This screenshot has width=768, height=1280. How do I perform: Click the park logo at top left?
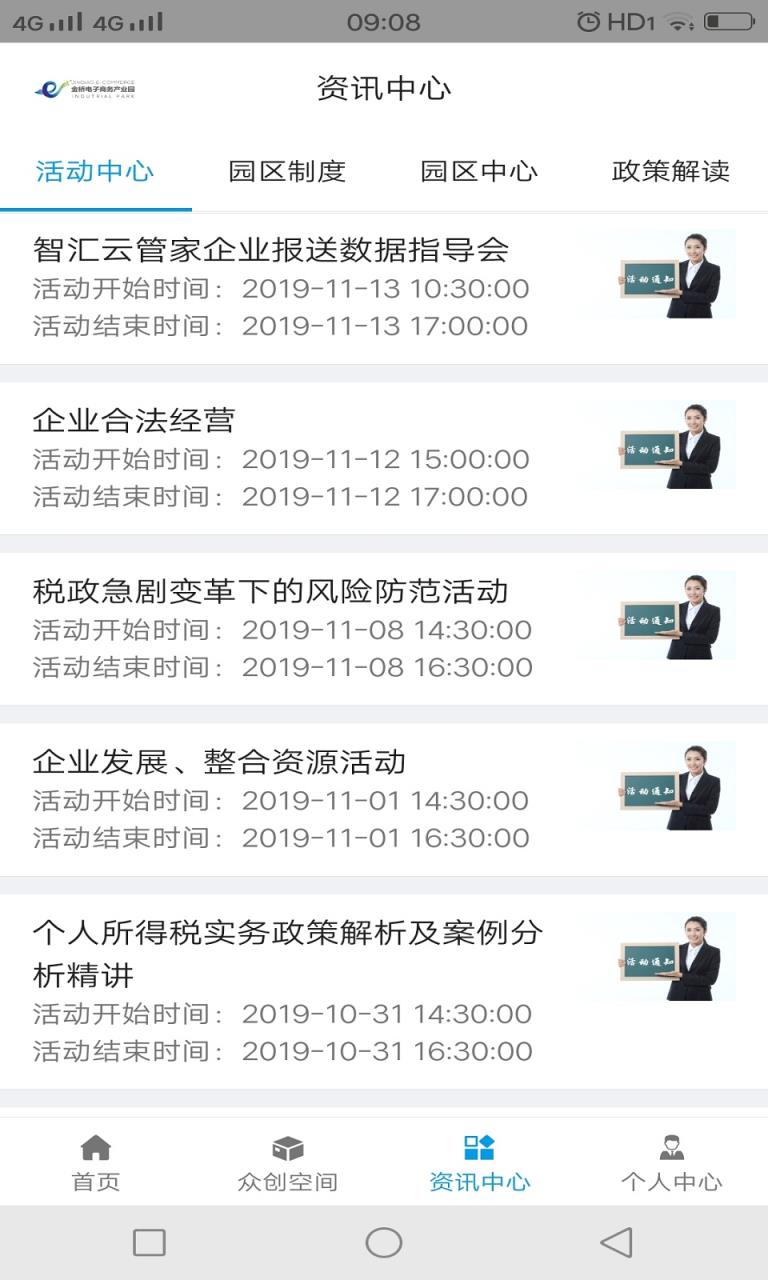[x=90, y=87]
